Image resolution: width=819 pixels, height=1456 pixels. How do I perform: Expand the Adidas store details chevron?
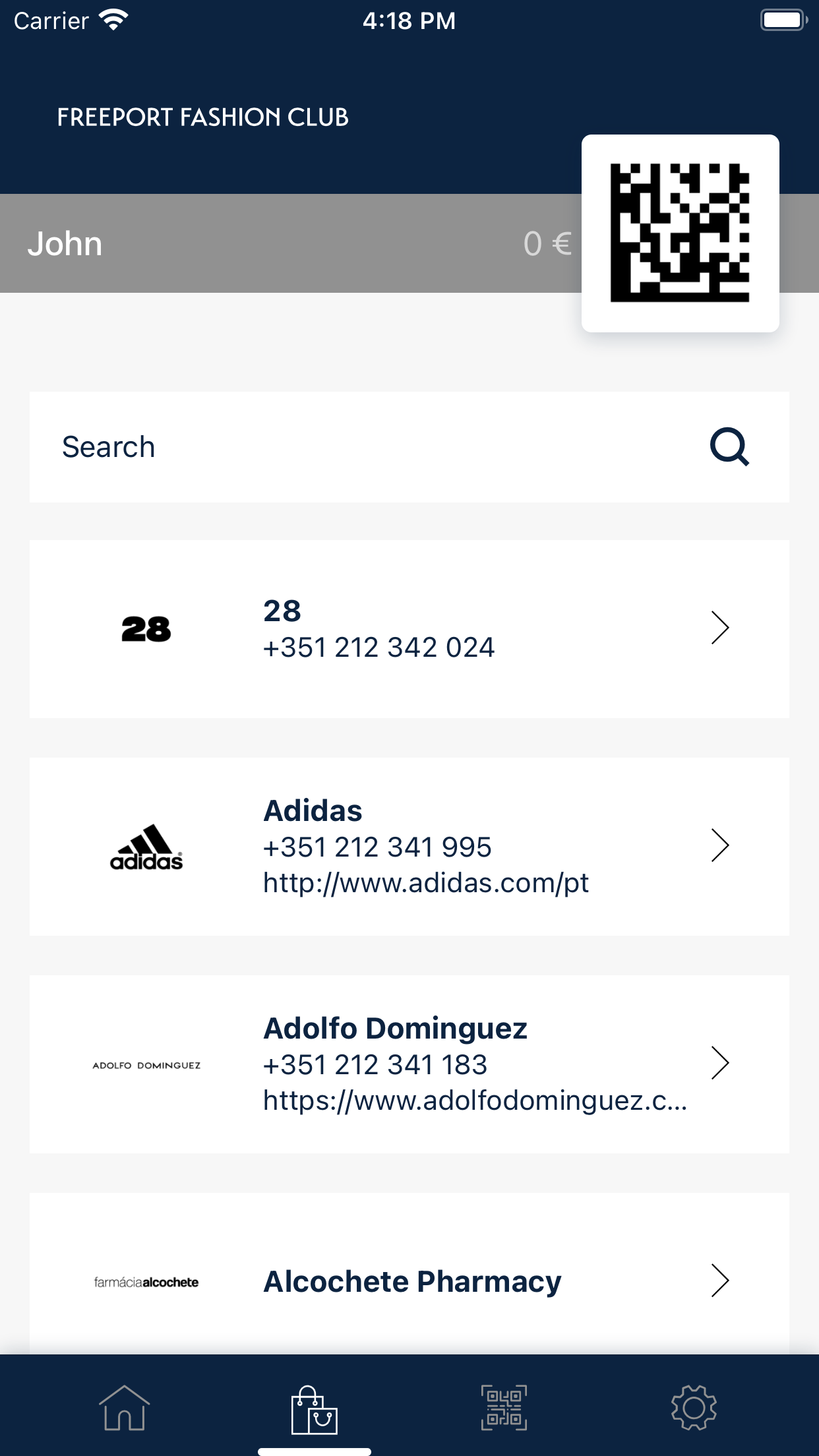721,845
